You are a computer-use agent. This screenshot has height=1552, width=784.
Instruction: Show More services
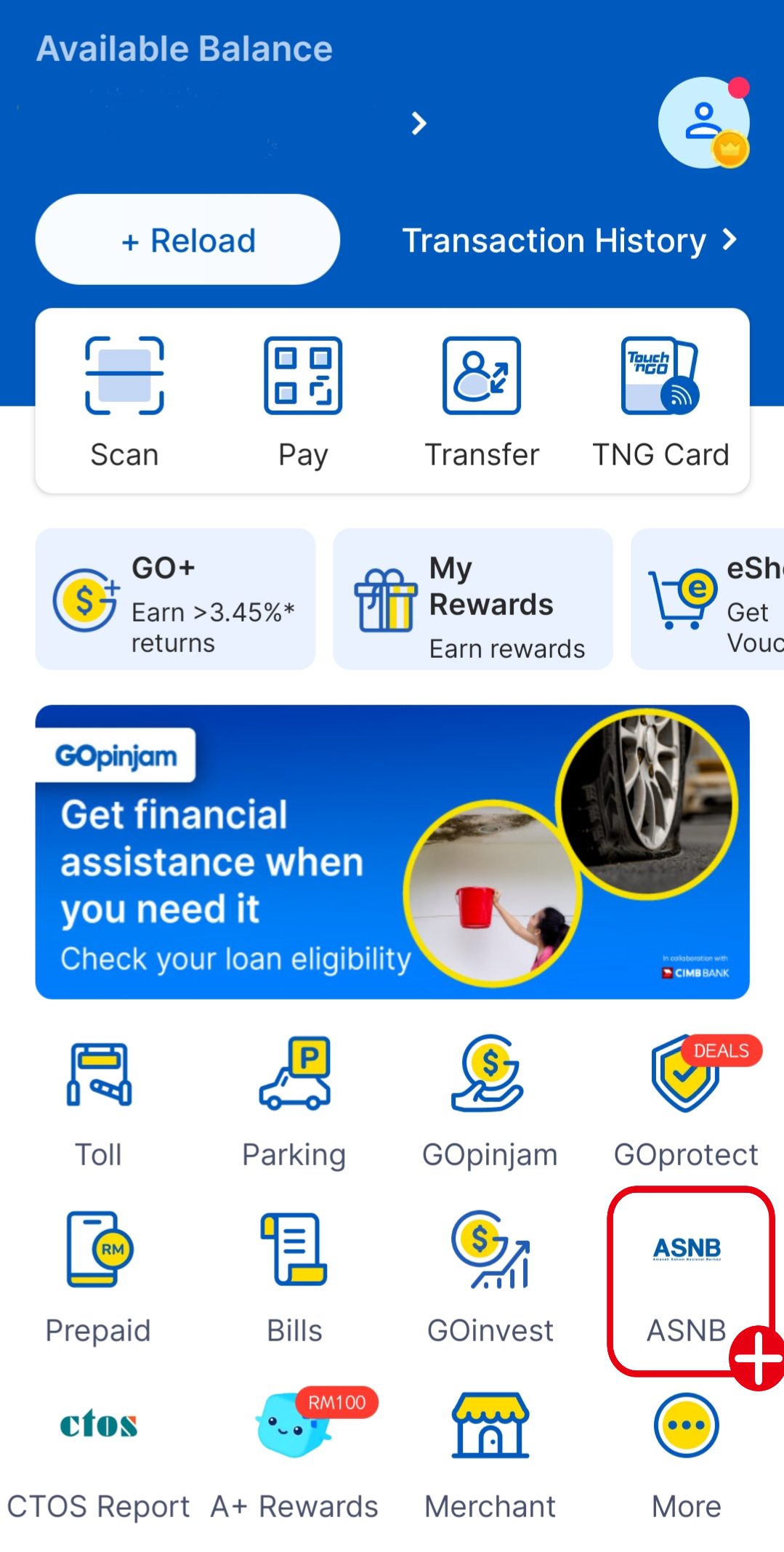(x=686, y=1452)
